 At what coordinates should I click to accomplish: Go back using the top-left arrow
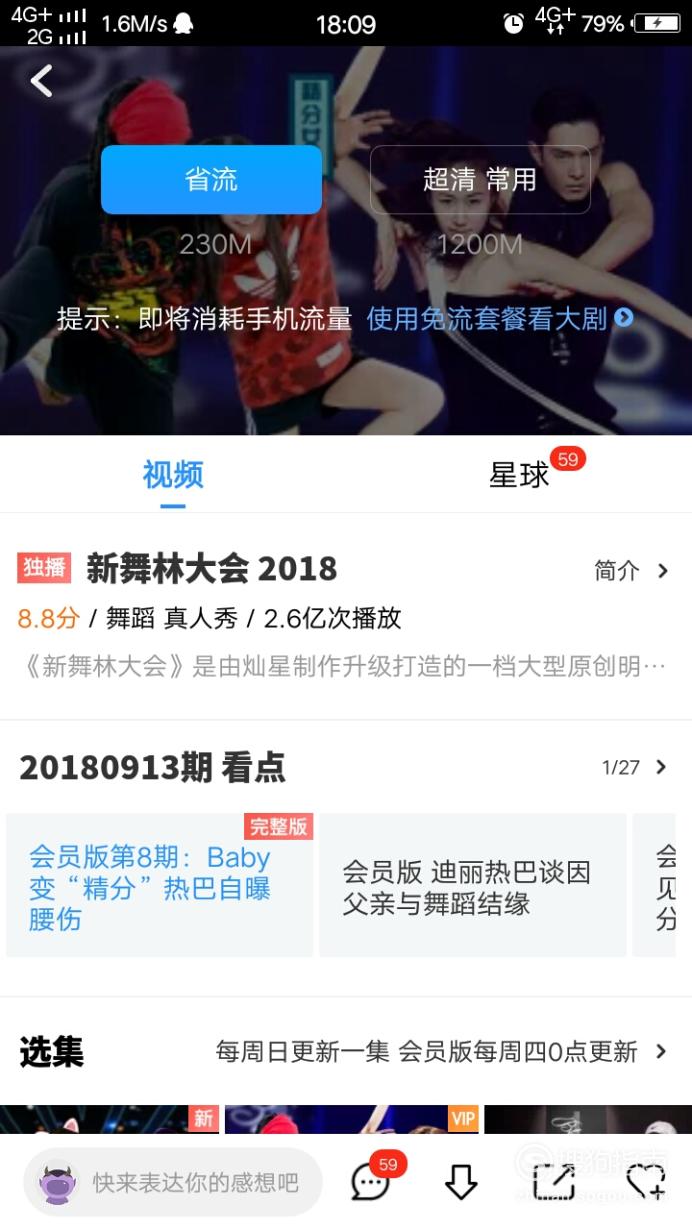click(42, 81)
